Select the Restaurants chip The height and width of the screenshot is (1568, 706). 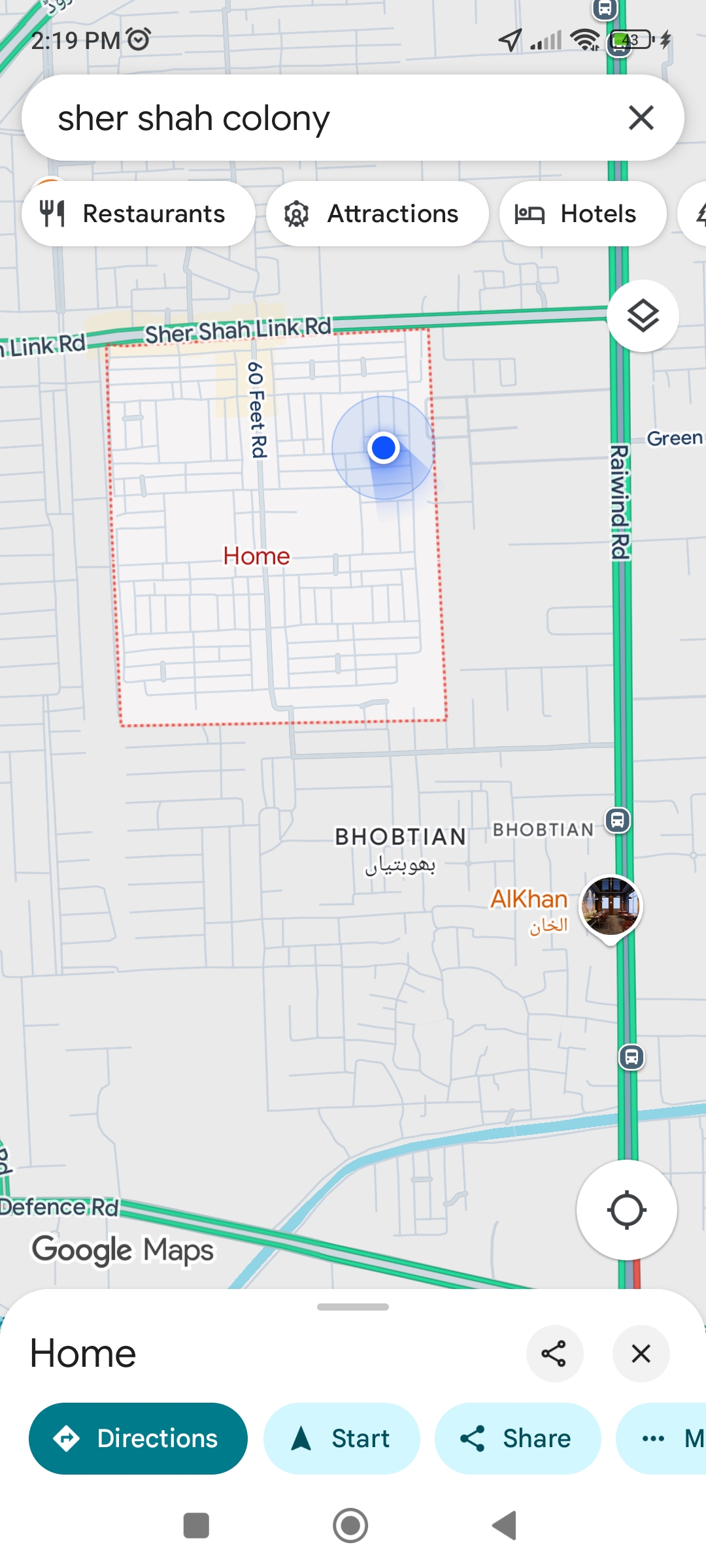pyautogui.click(x=139, y=214)
